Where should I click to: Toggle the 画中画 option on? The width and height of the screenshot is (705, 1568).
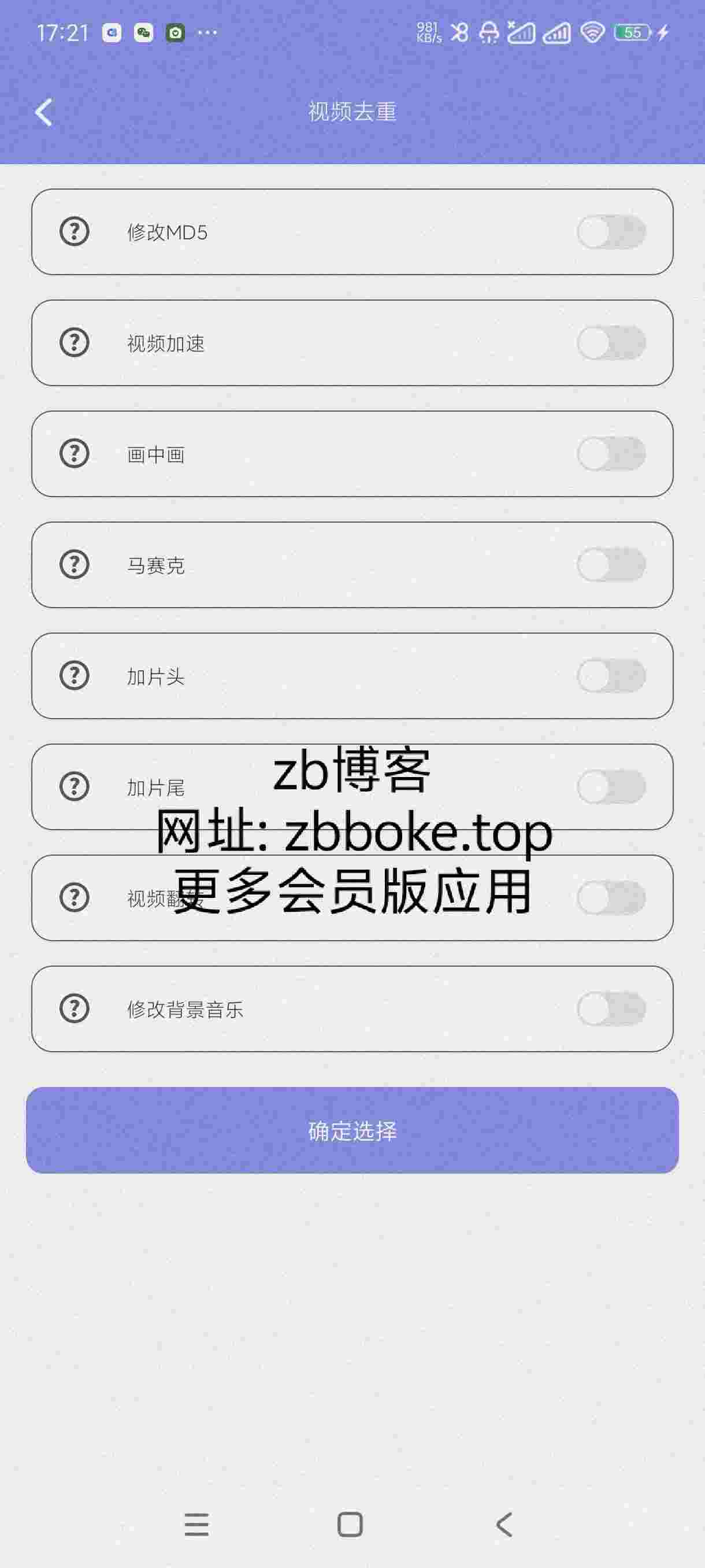[x=611, y=454]
